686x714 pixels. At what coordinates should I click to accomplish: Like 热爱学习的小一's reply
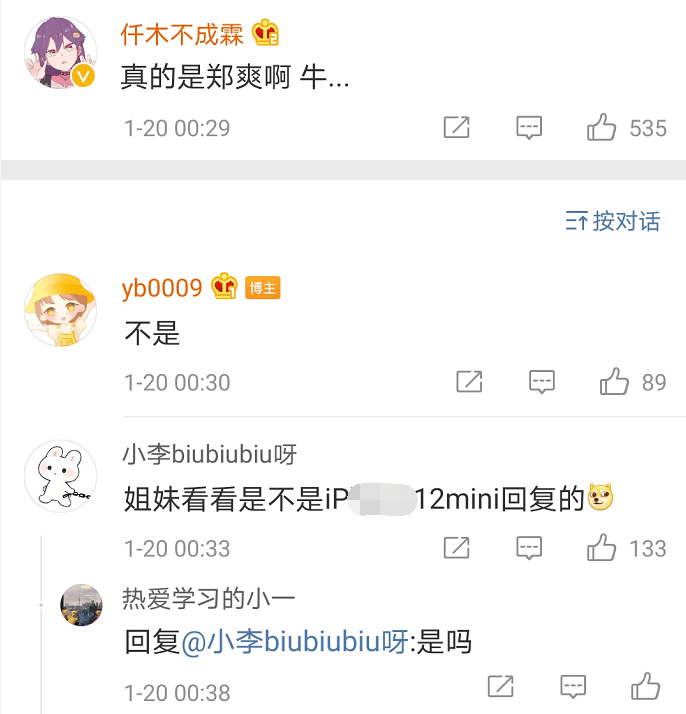pyautogui.click(x=646, y=687)
